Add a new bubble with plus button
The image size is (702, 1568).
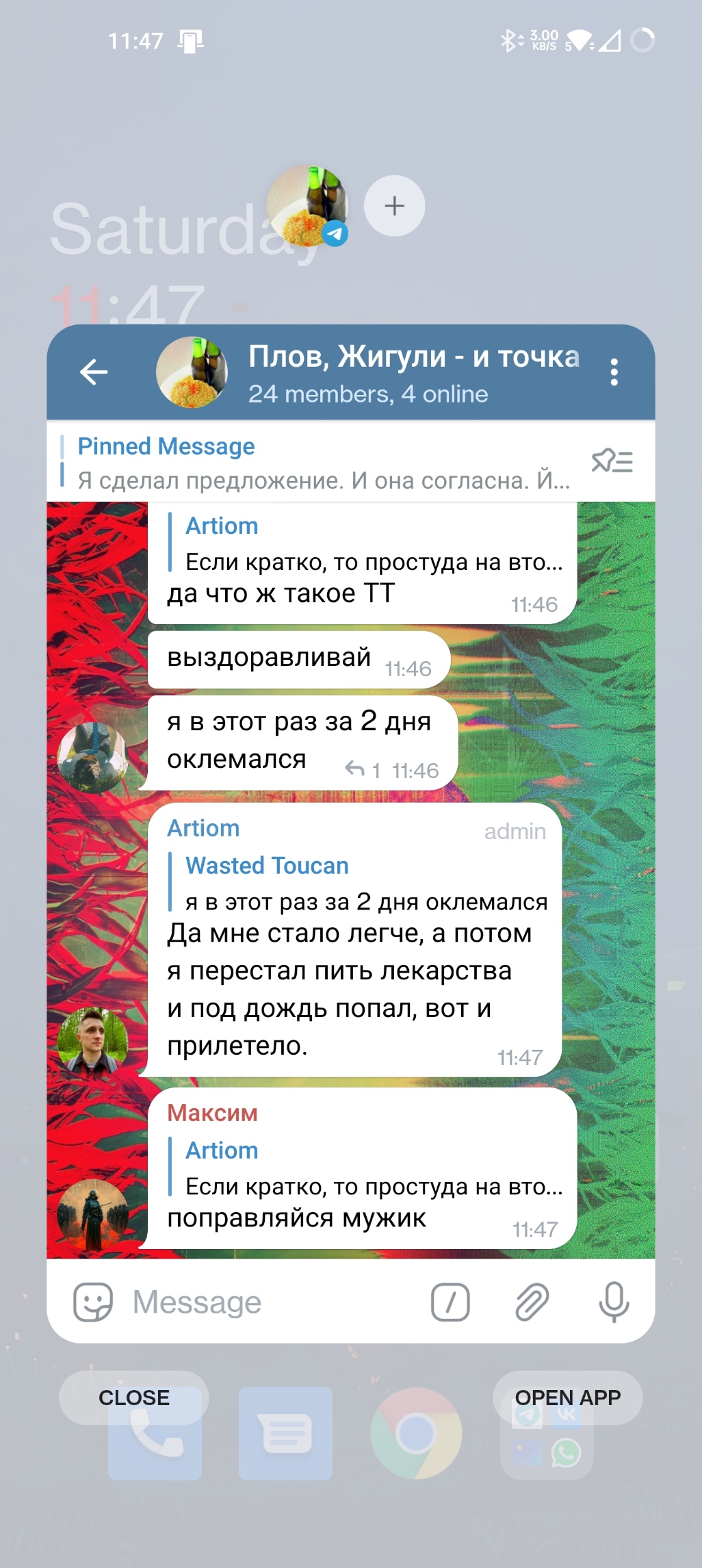(x=394, y=206)
